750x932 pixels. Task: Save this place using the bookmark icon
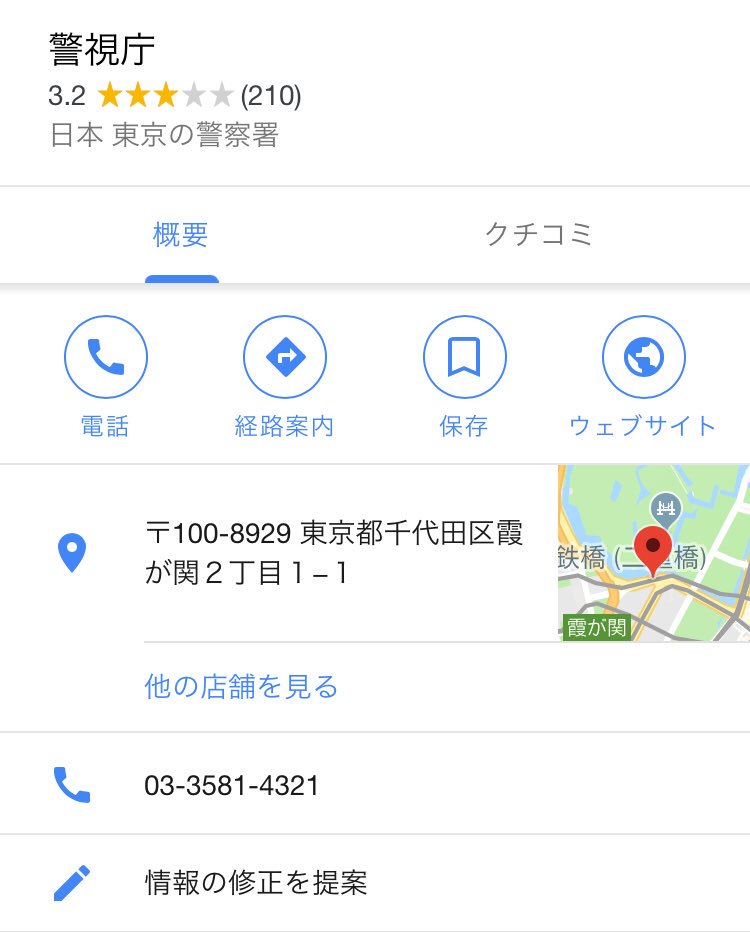464,356
